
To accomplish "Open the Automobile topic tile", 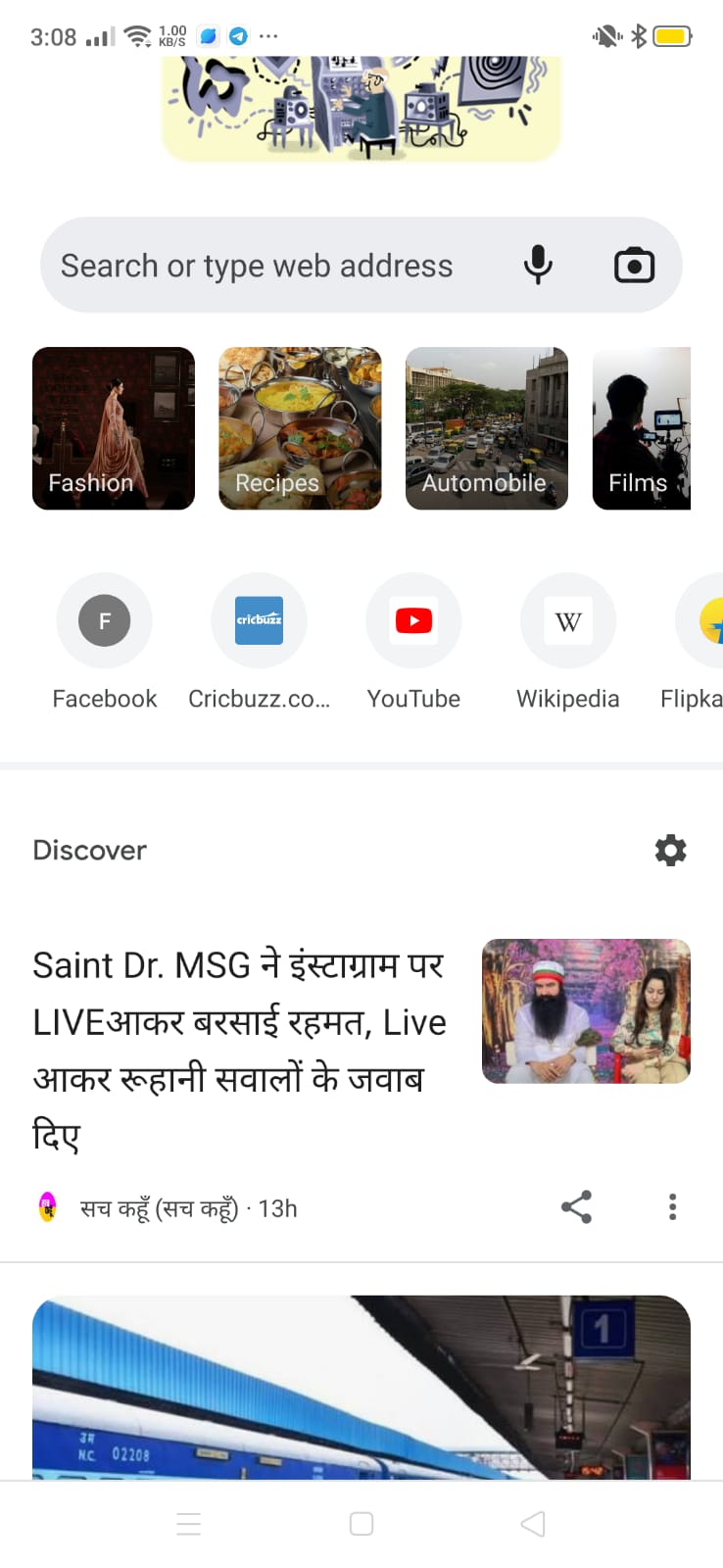I will pyautogui.click(x=487, y=428).
